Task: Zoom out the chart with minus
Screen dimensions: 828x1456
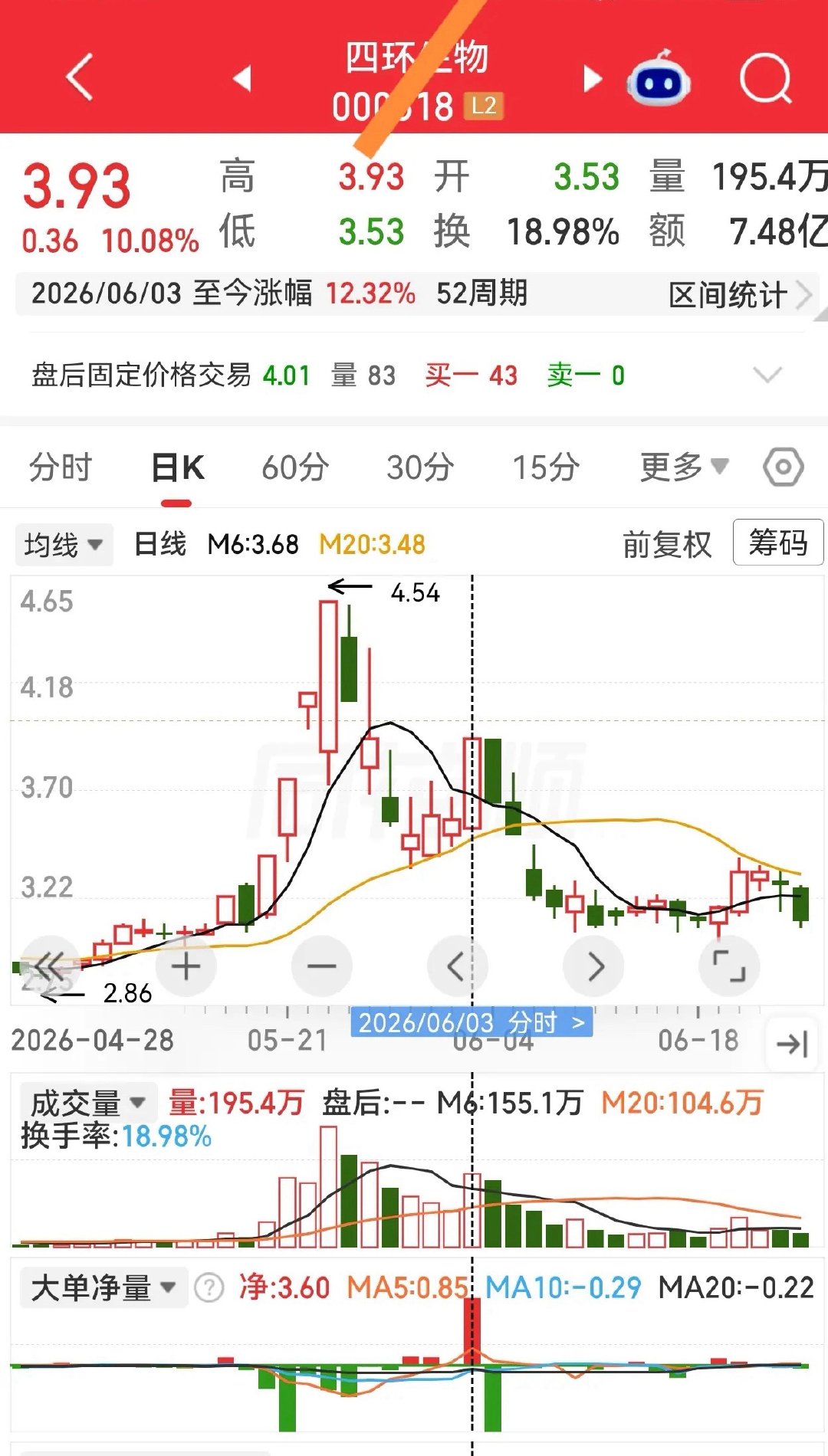Action: point(322,966)
